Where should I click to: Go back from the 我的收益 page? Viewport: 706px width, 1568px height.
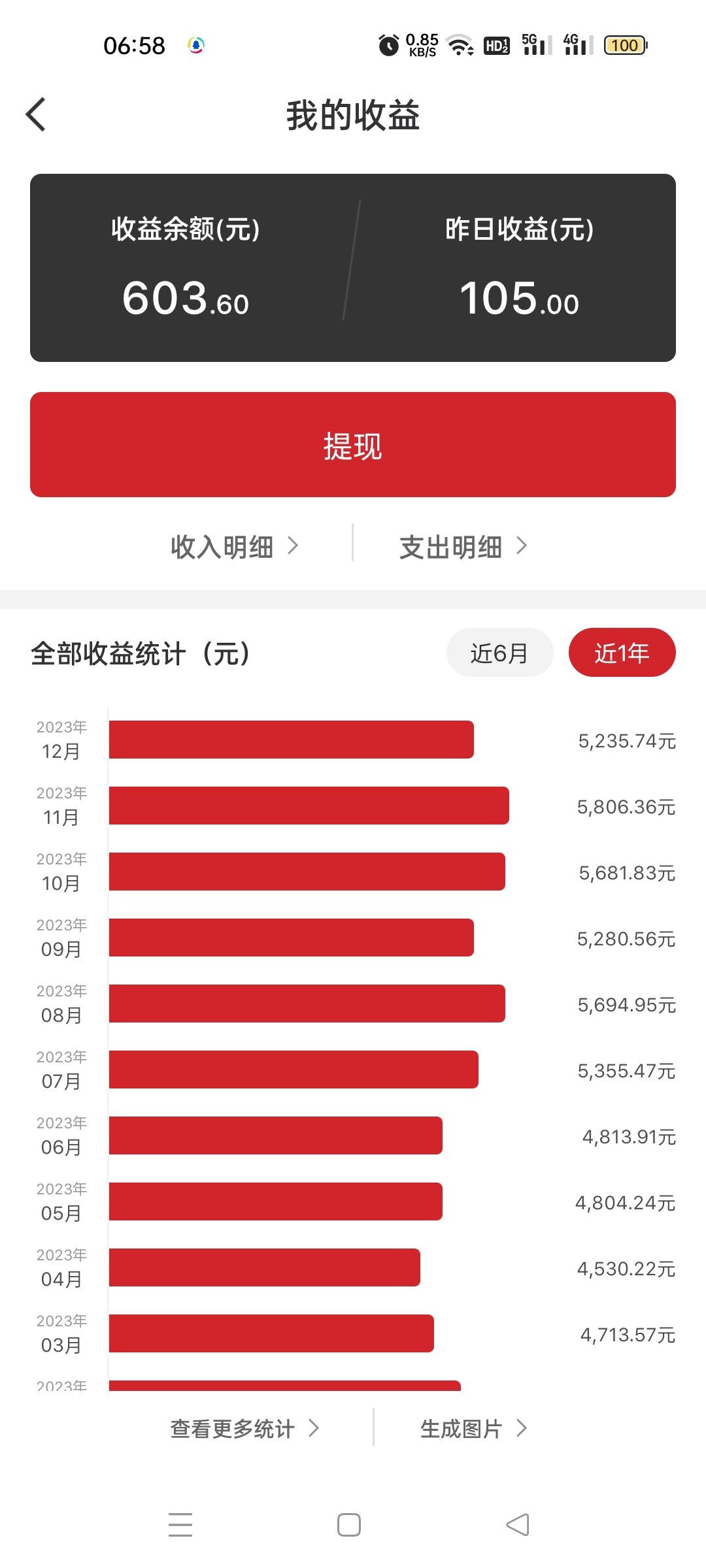tap(36, 115)
